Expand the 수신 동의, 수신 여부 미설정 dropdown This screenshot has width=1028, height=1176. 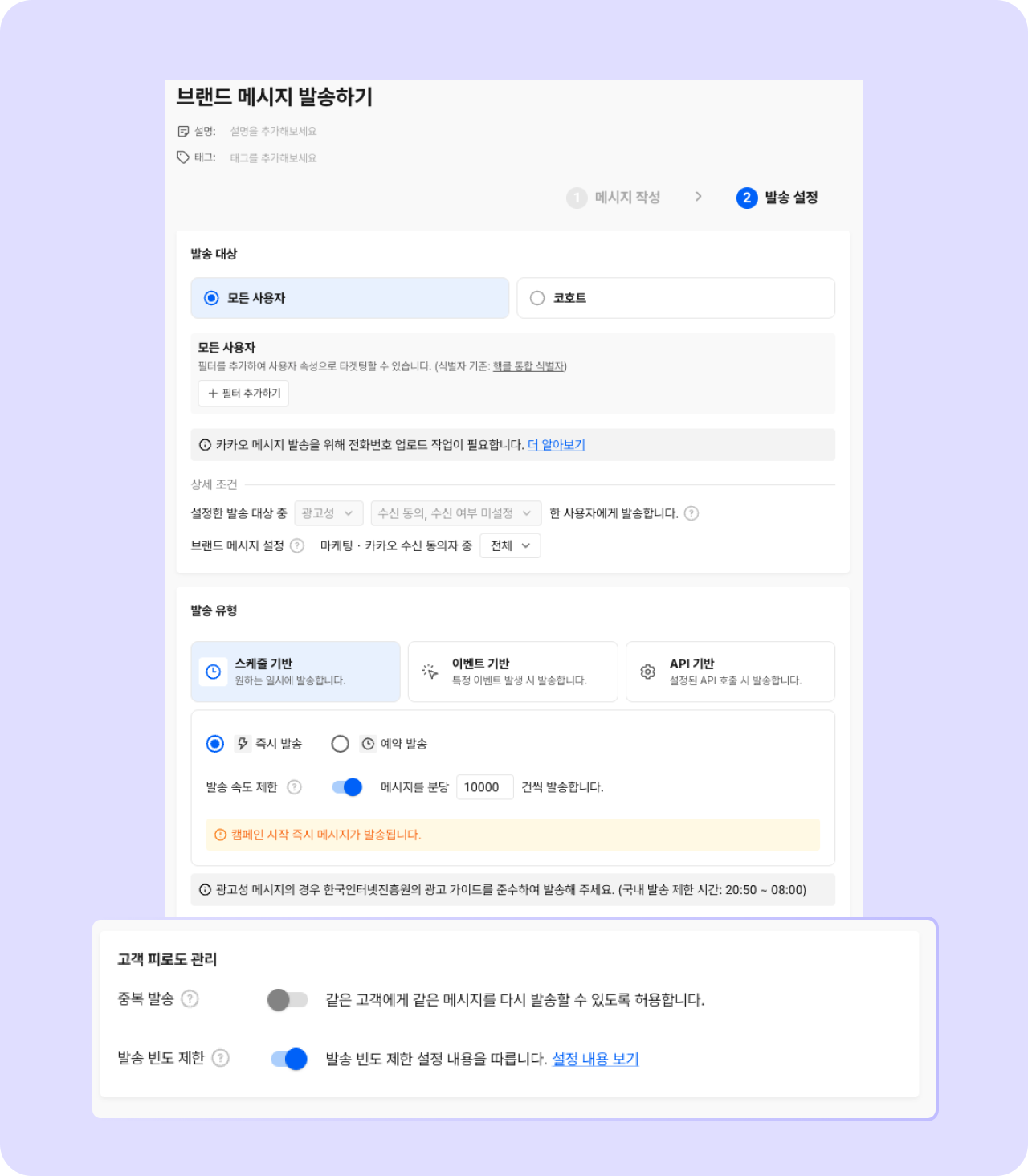pos(456,513)
